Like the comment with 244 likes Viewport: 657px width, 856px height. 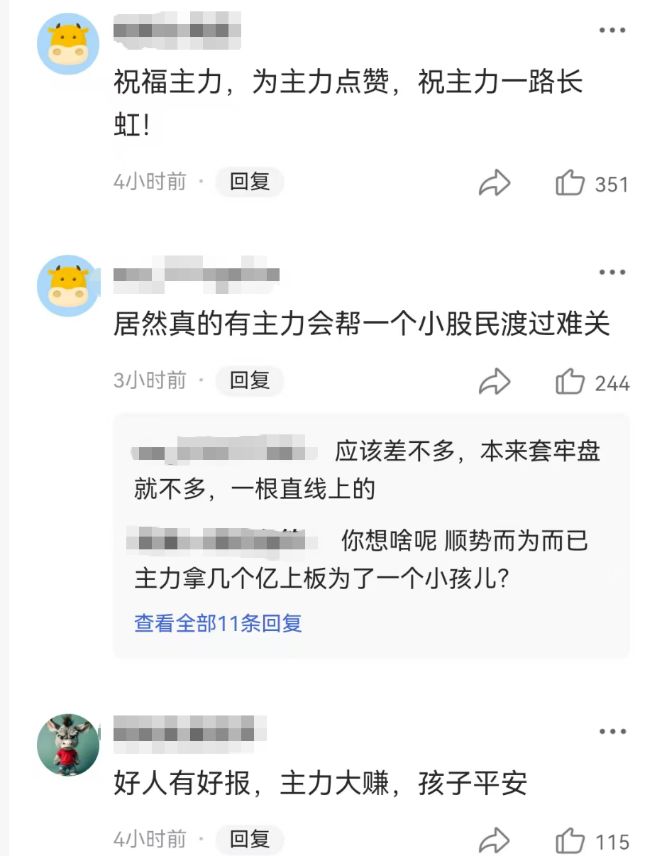tap(571, 381)
